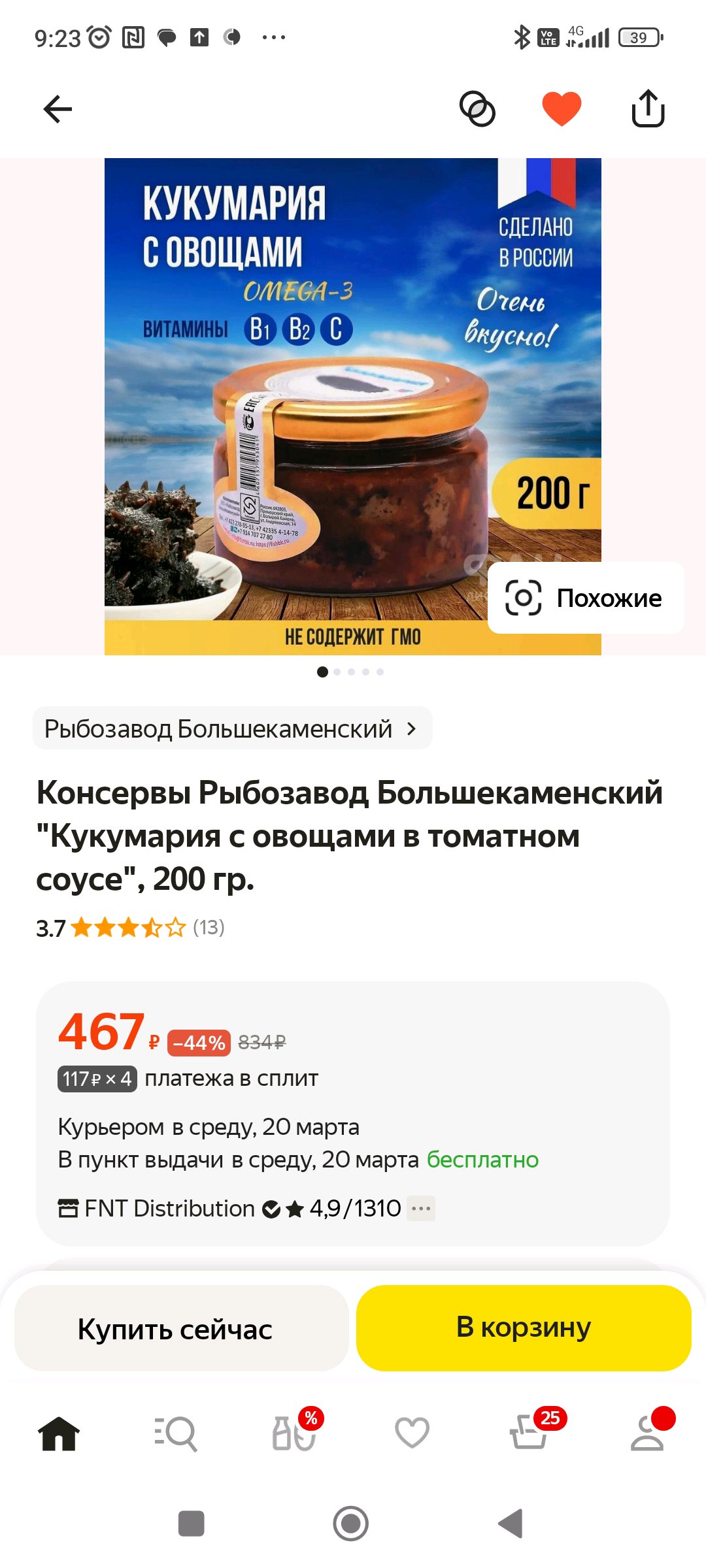
Task: Add to cart with В корзину
Action: click(524, 1328)
